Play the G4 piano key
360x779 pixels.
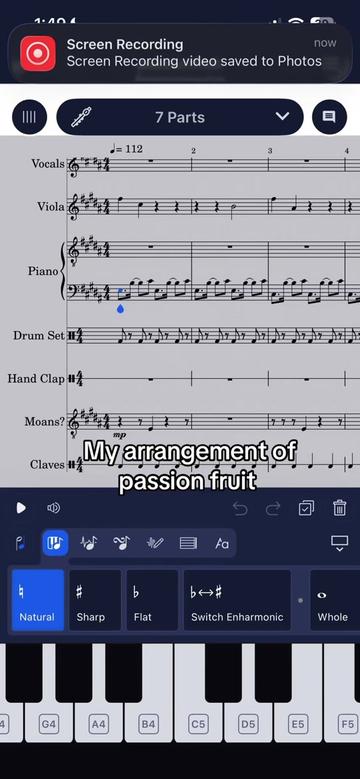(x=48, y=724)
